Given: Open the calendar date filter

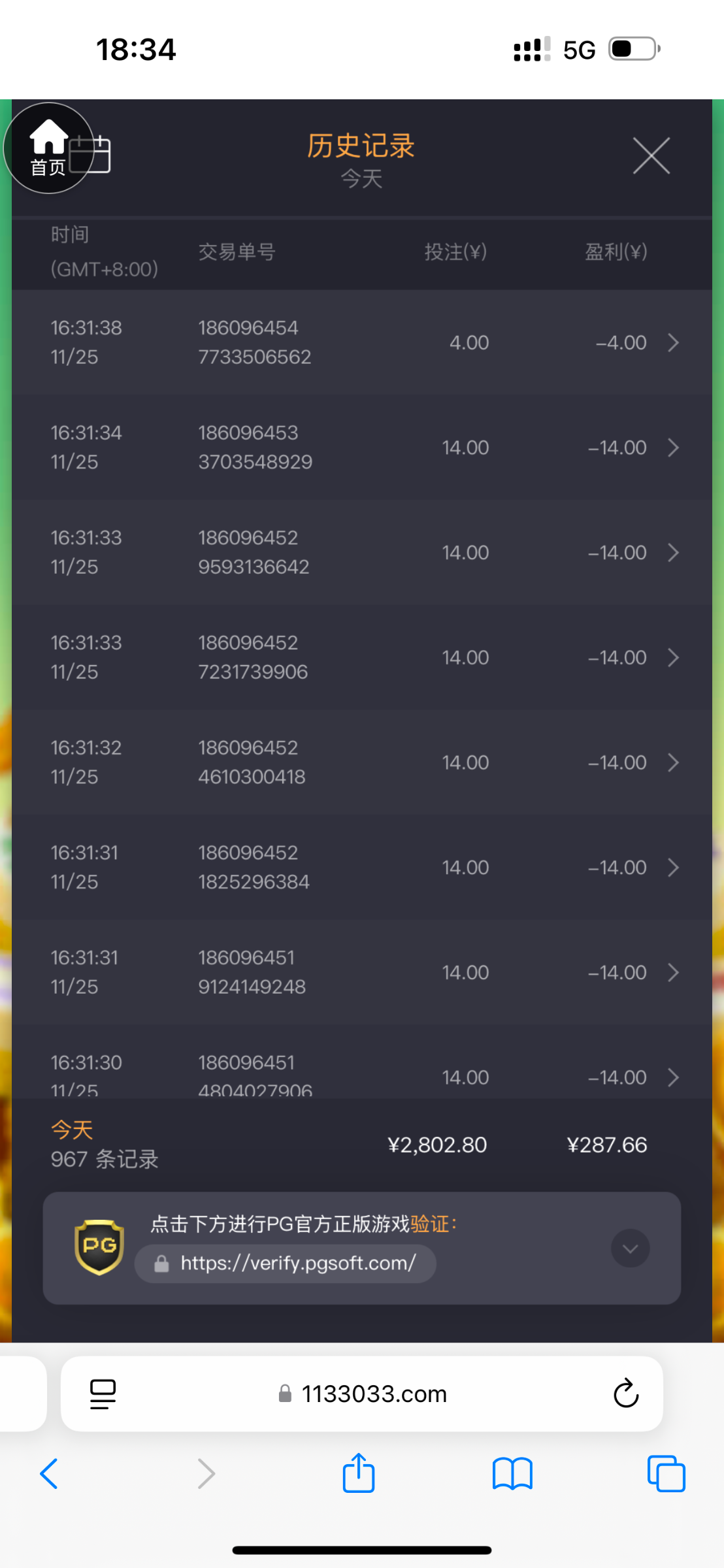Looking at the screenshot, I should point(91,154).
